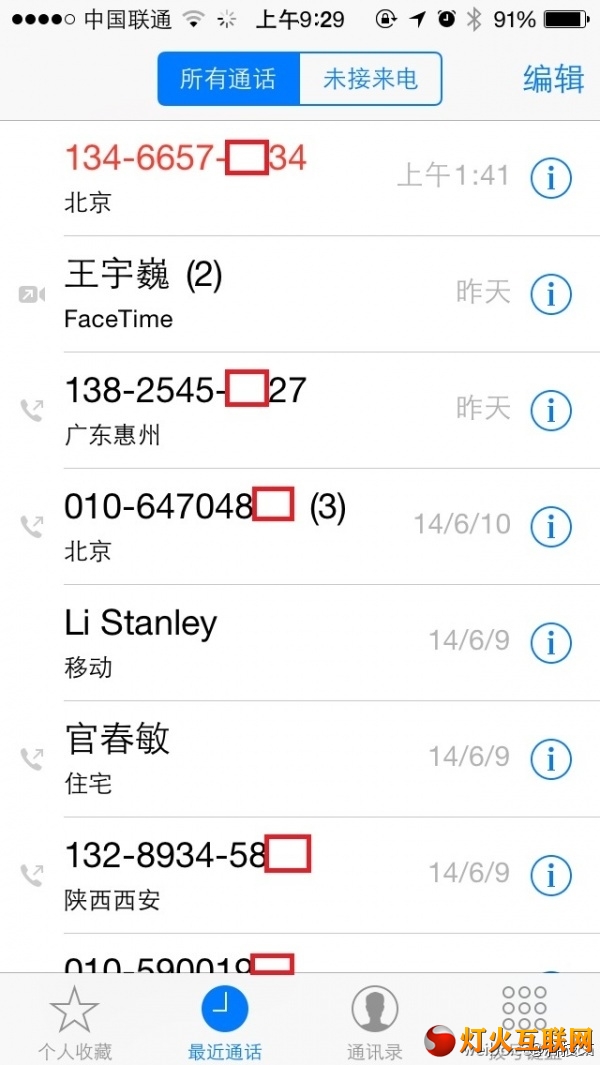Open info for the 132-8934 call
This screenshot has height=1065, width=600.
550,875
